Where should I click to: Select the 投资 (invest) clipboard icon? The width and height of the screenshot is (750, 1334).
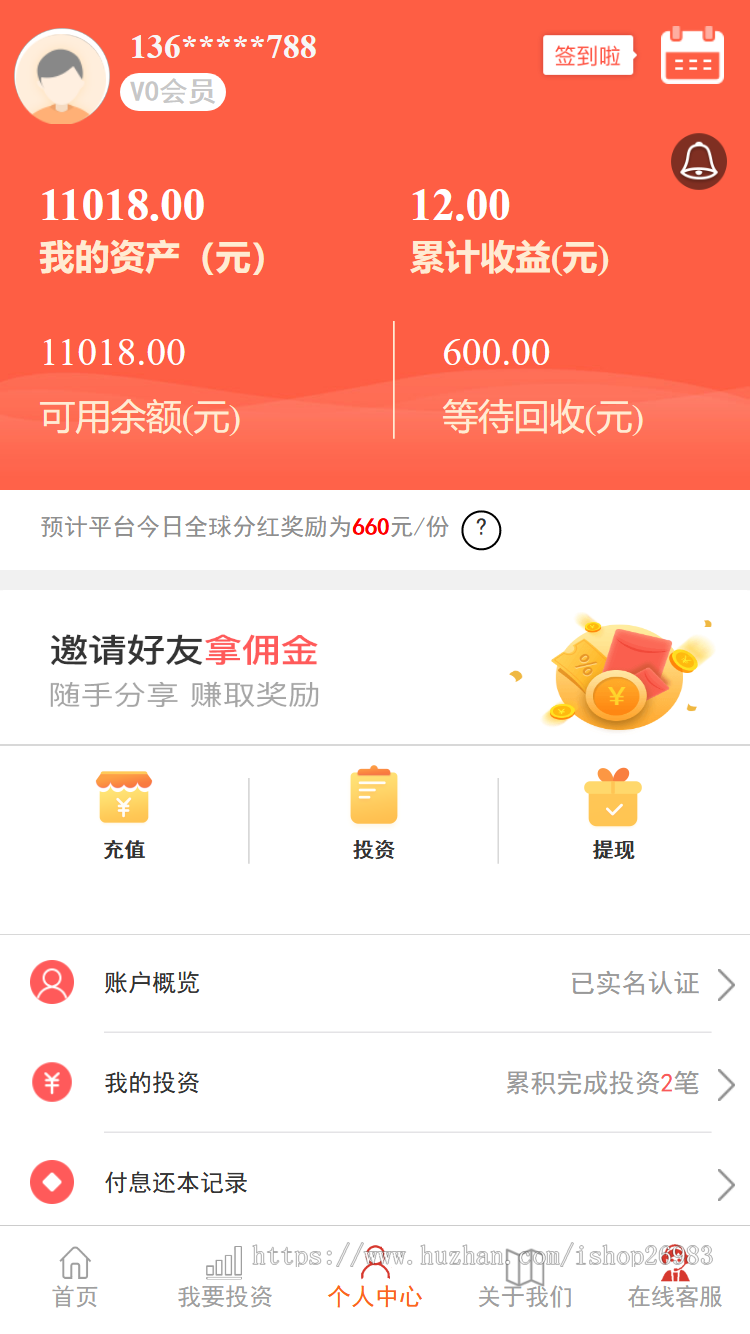click(374, 795)
